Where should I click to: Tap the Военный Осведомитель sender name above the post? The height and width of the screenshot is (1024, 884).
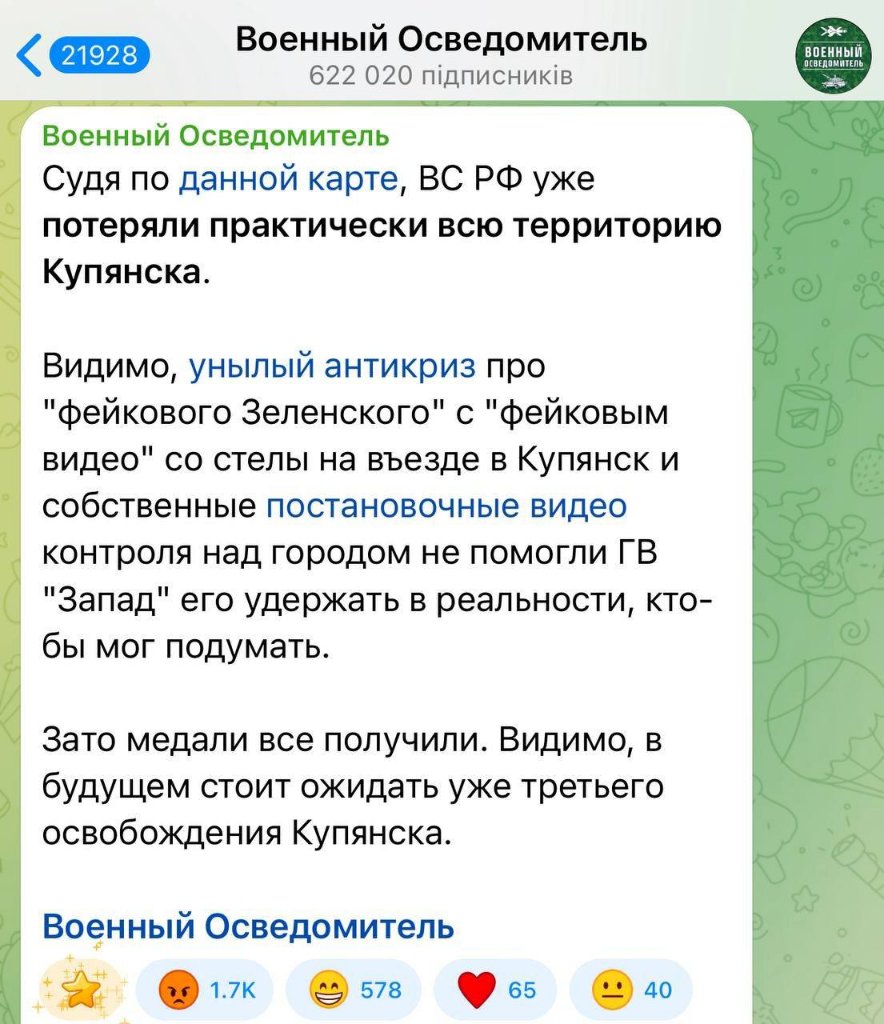216,135
